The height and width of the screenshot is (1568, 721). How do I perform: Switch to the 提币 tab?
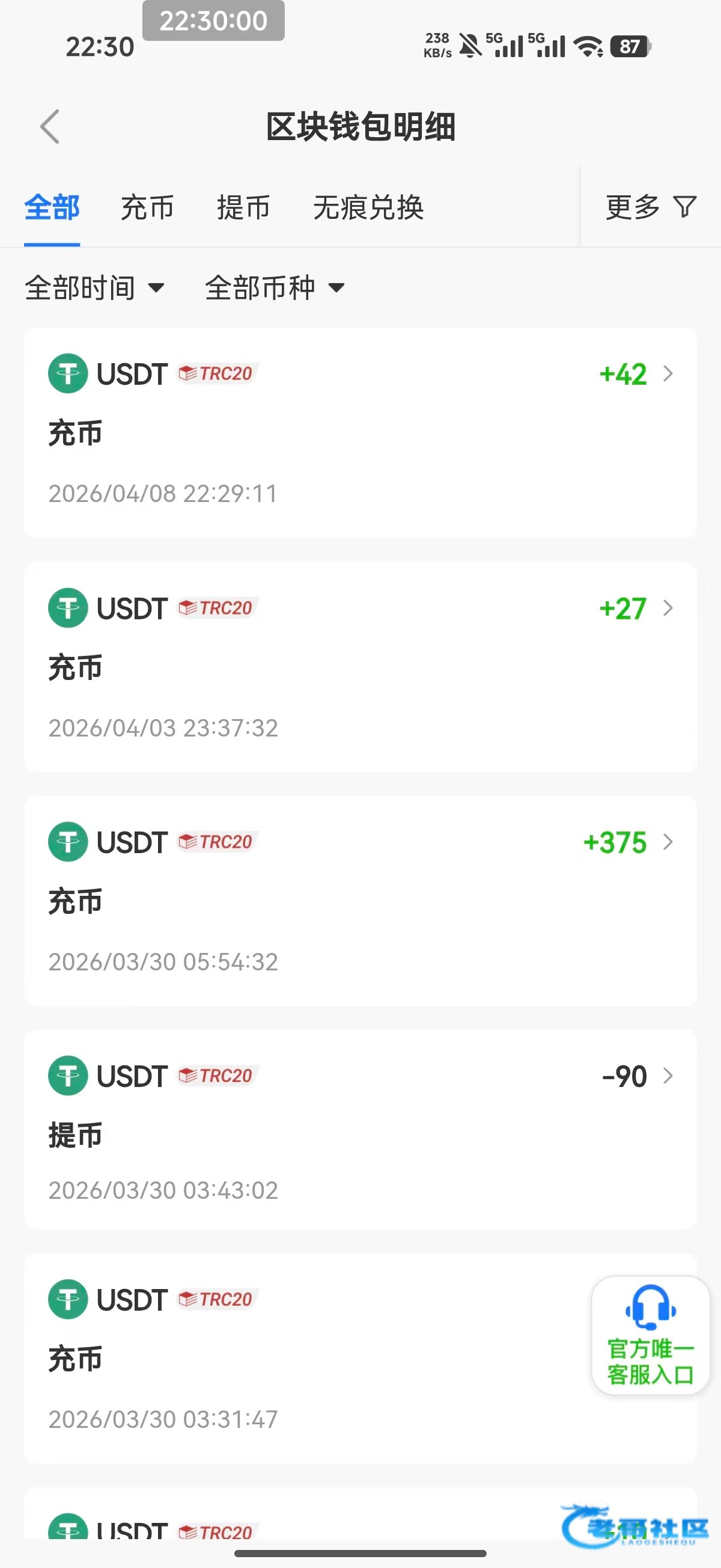tap(243, 207)
